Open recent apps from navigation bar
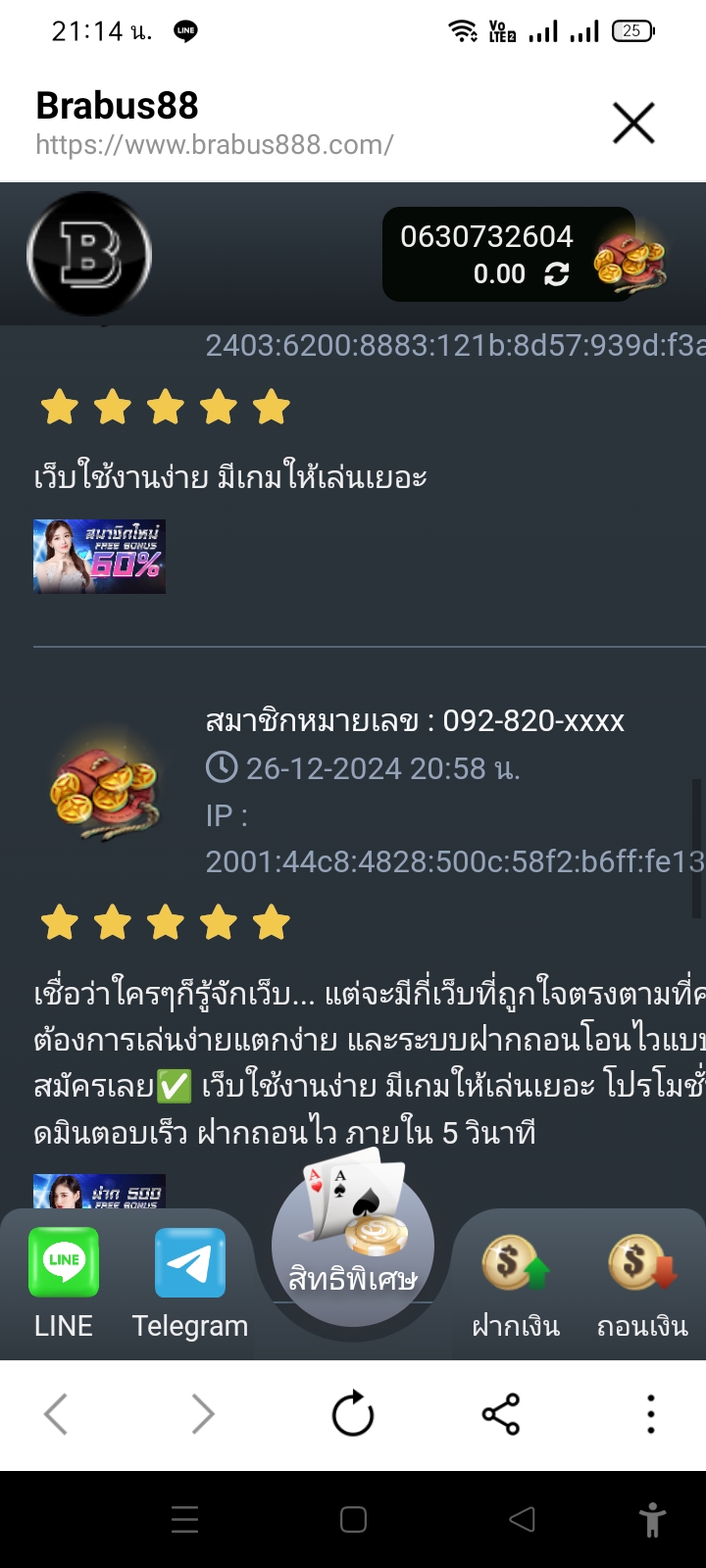 [185, 1520]
